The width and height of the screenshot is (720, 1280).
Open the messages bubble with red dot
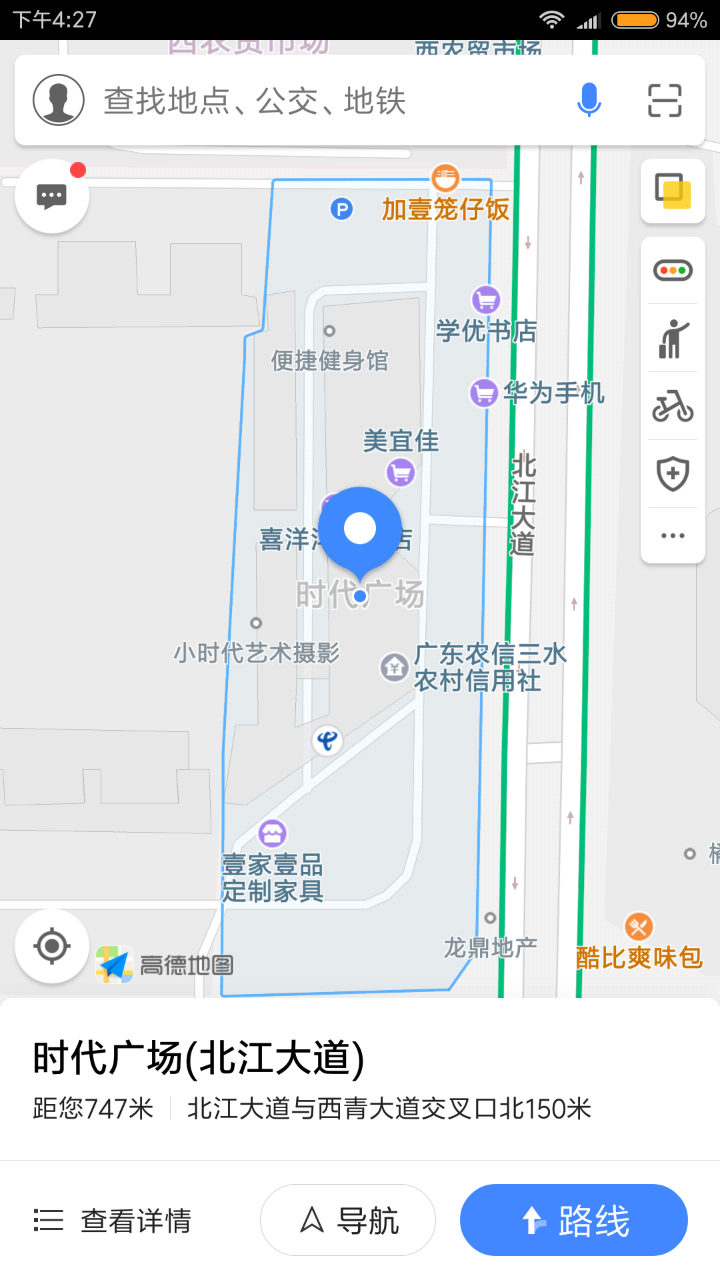pos(51,195)
